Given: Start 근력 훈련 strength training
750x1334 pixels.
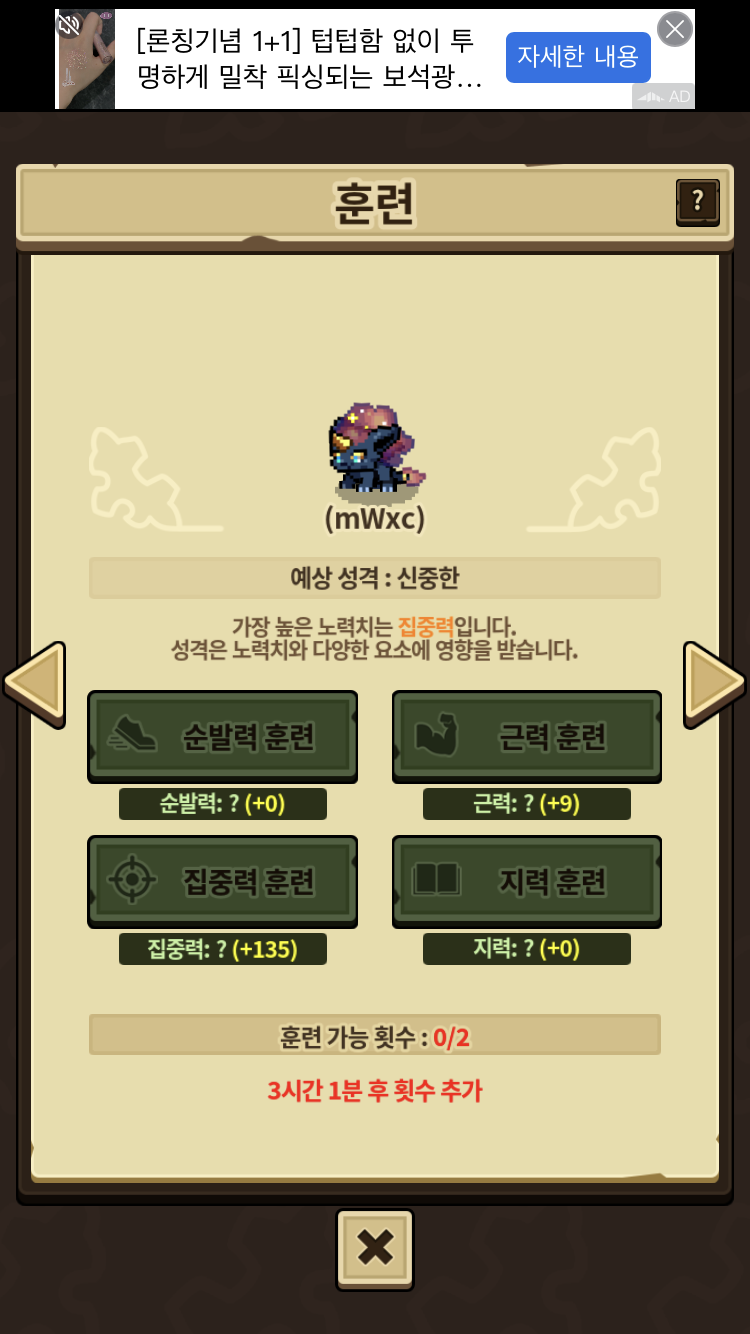Looking at the screenshot, I should click(527, 737).
